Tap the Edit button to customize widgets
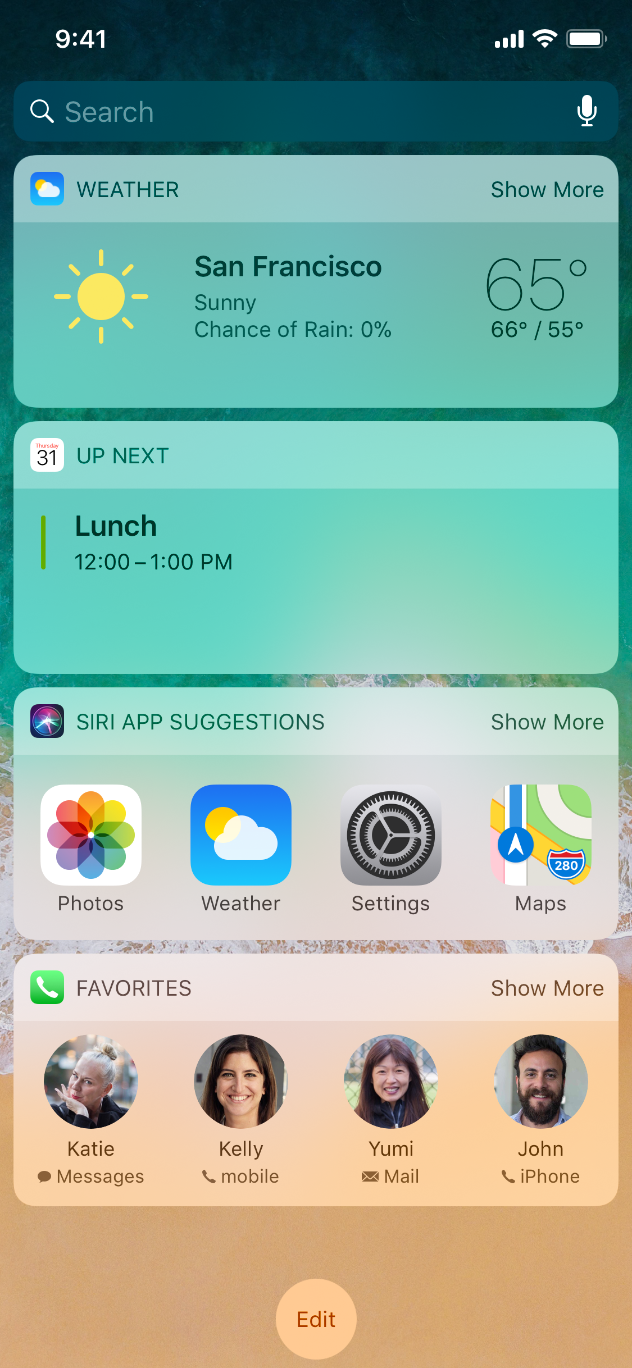The height and width of the screenshot is (1368, 632). (x=316, y=1319)
